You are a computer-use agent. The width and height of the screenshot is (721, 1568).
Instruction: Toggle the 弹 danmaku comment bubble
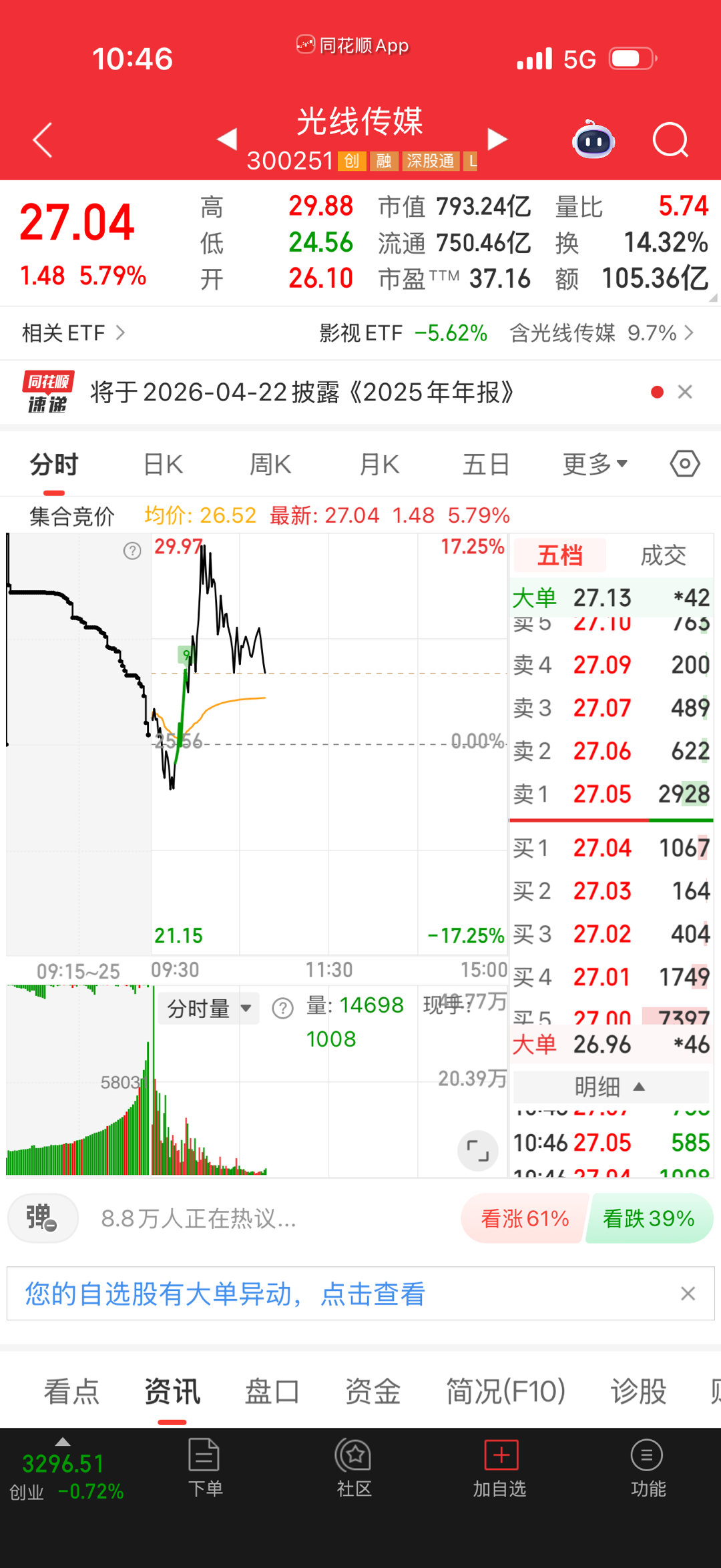point(42,1217)
